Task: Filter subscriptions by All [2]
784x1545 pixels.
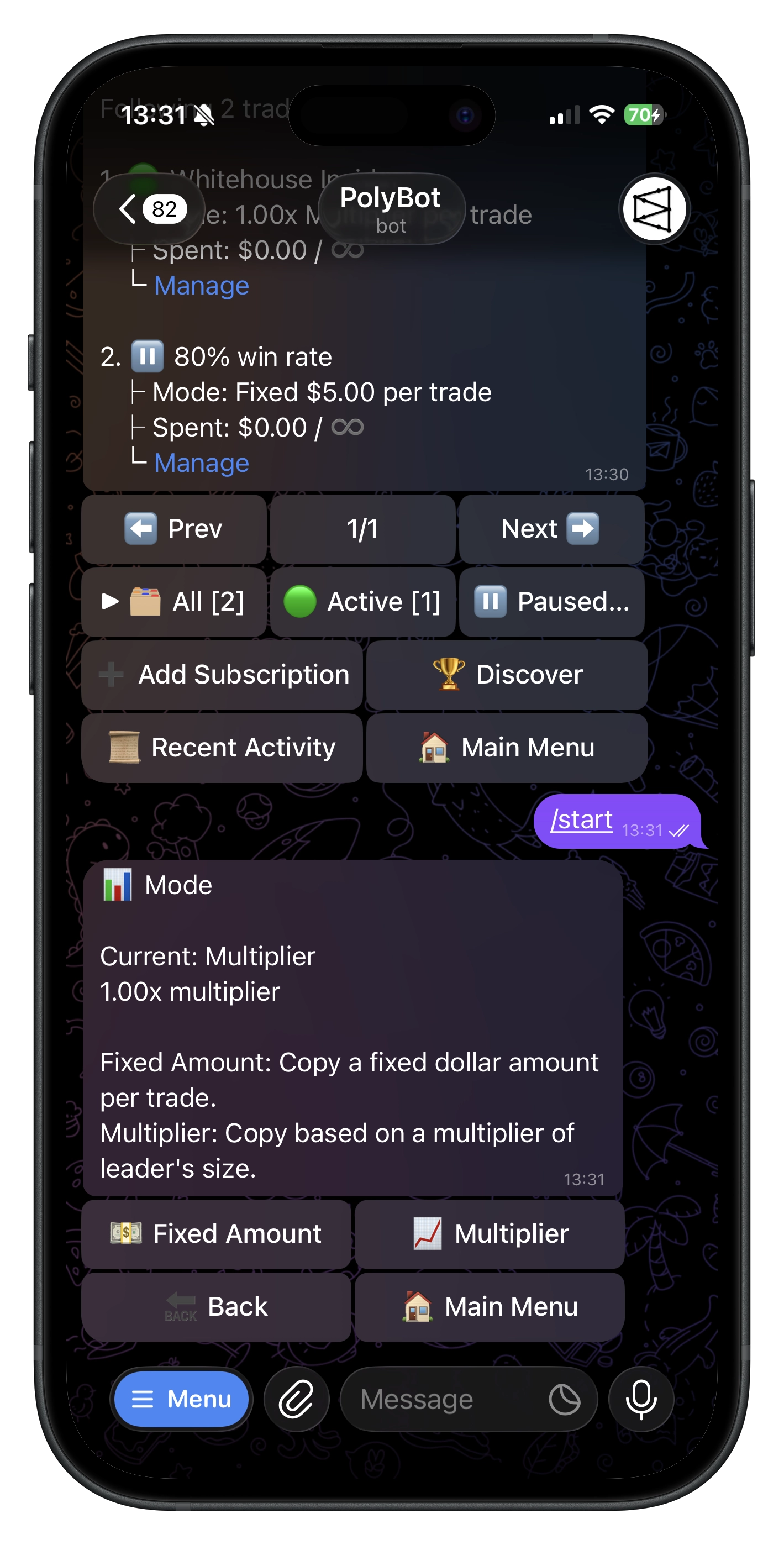Action: click(174, 602)
